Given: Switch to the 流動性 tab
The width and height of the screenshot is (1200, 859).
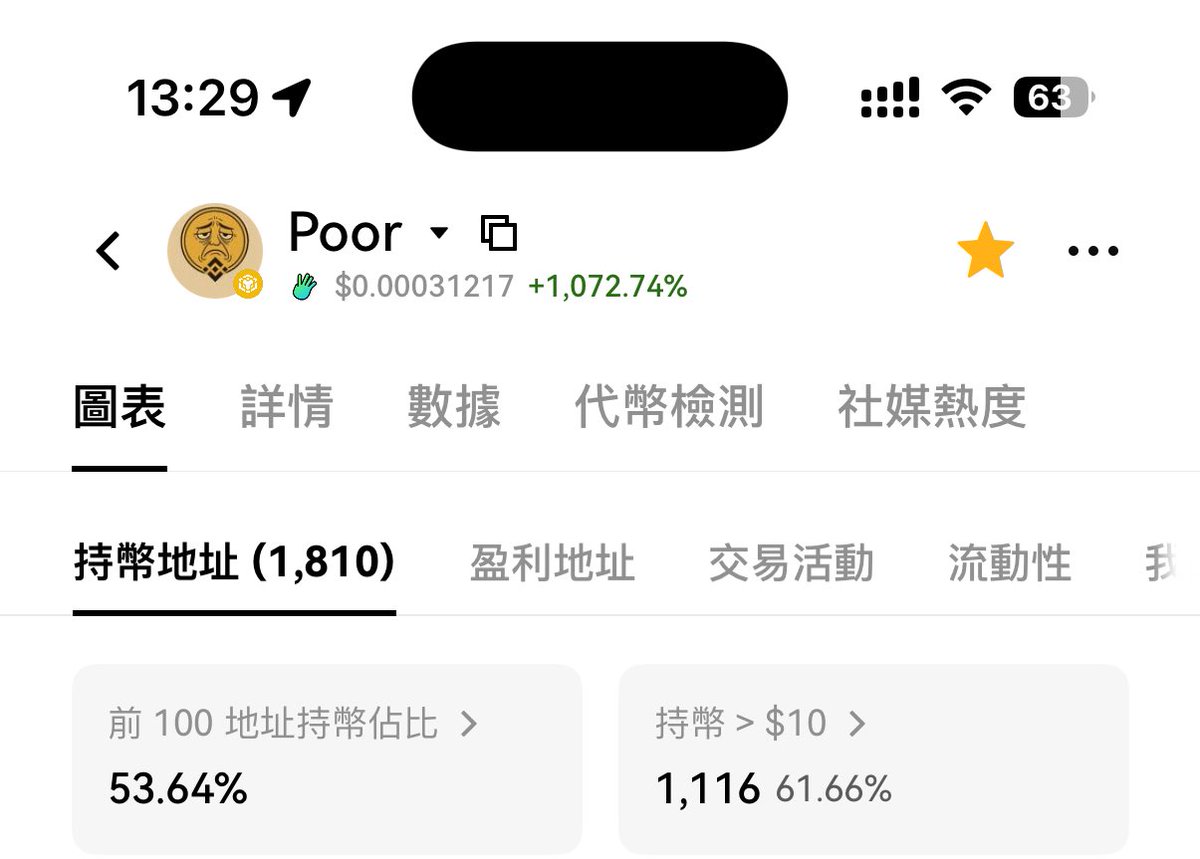Looking at the screenshot, I should pos(1009,563).
